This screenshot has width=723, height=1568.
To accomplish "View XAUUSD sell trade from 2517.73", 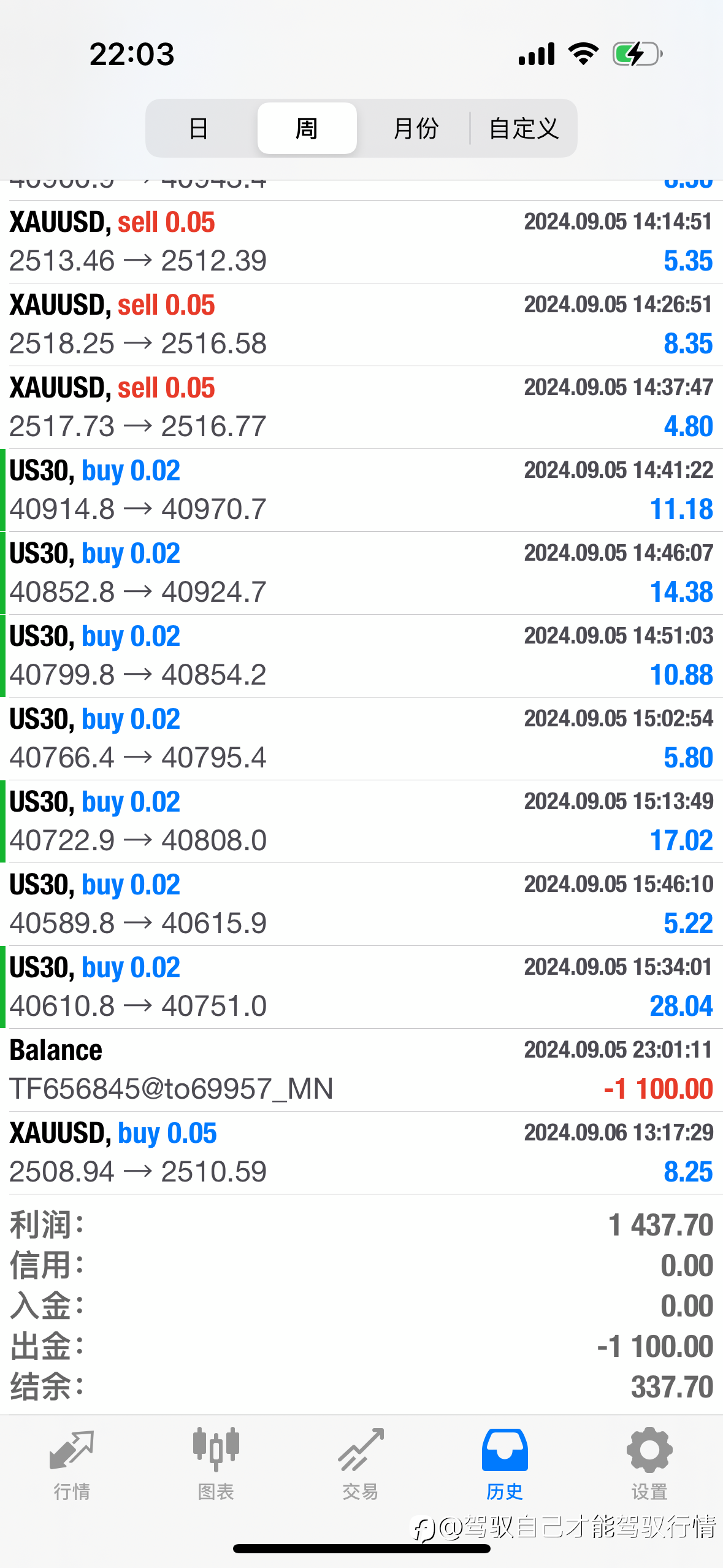I will pyautogui.click(x=361, y=407).
